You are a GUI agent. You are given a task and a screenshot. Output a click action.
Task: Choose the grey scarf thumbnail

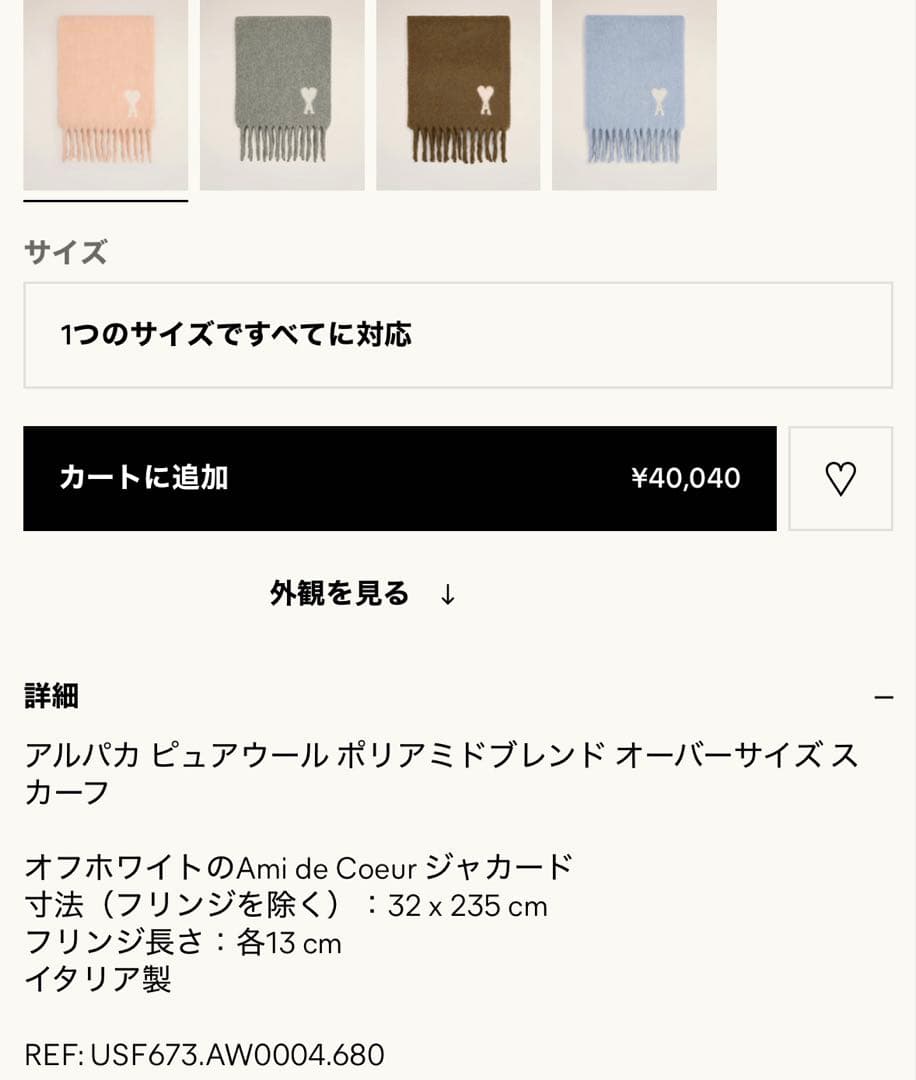(x=281, y=95)
